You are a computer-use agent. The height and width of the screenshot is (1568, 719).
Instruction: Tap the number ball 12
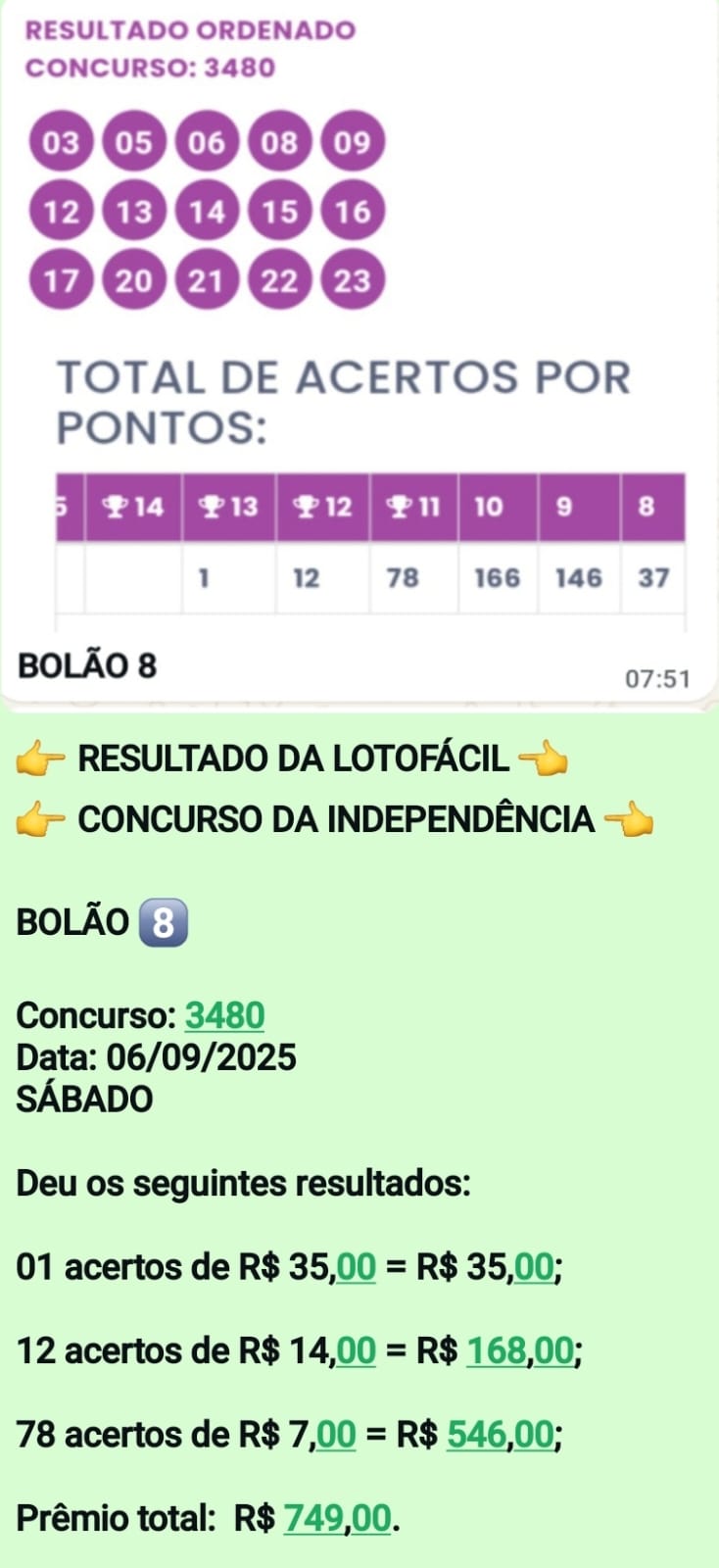(x=59, y=210)
